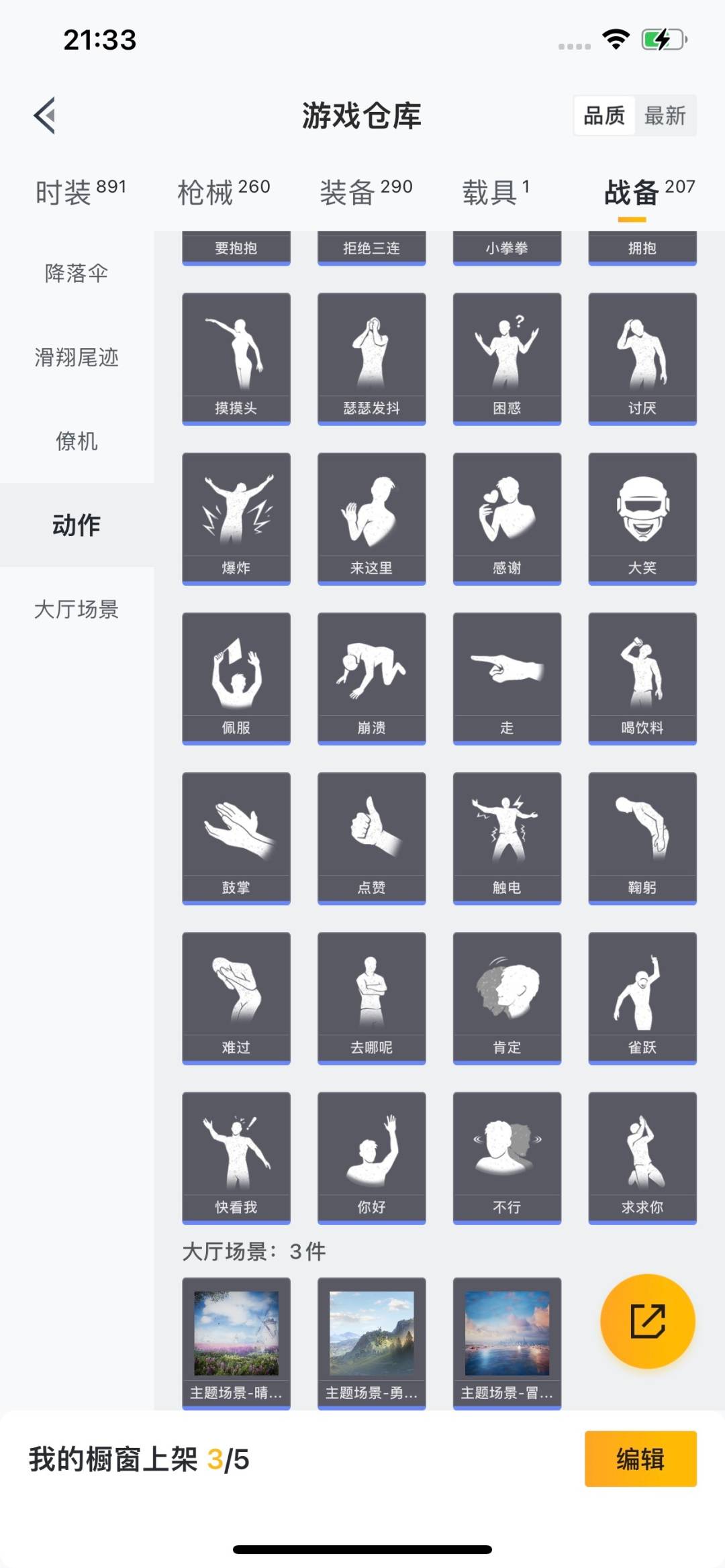Open the 喝饮料 emote item

pyautogui.click(x=642, y=678)
